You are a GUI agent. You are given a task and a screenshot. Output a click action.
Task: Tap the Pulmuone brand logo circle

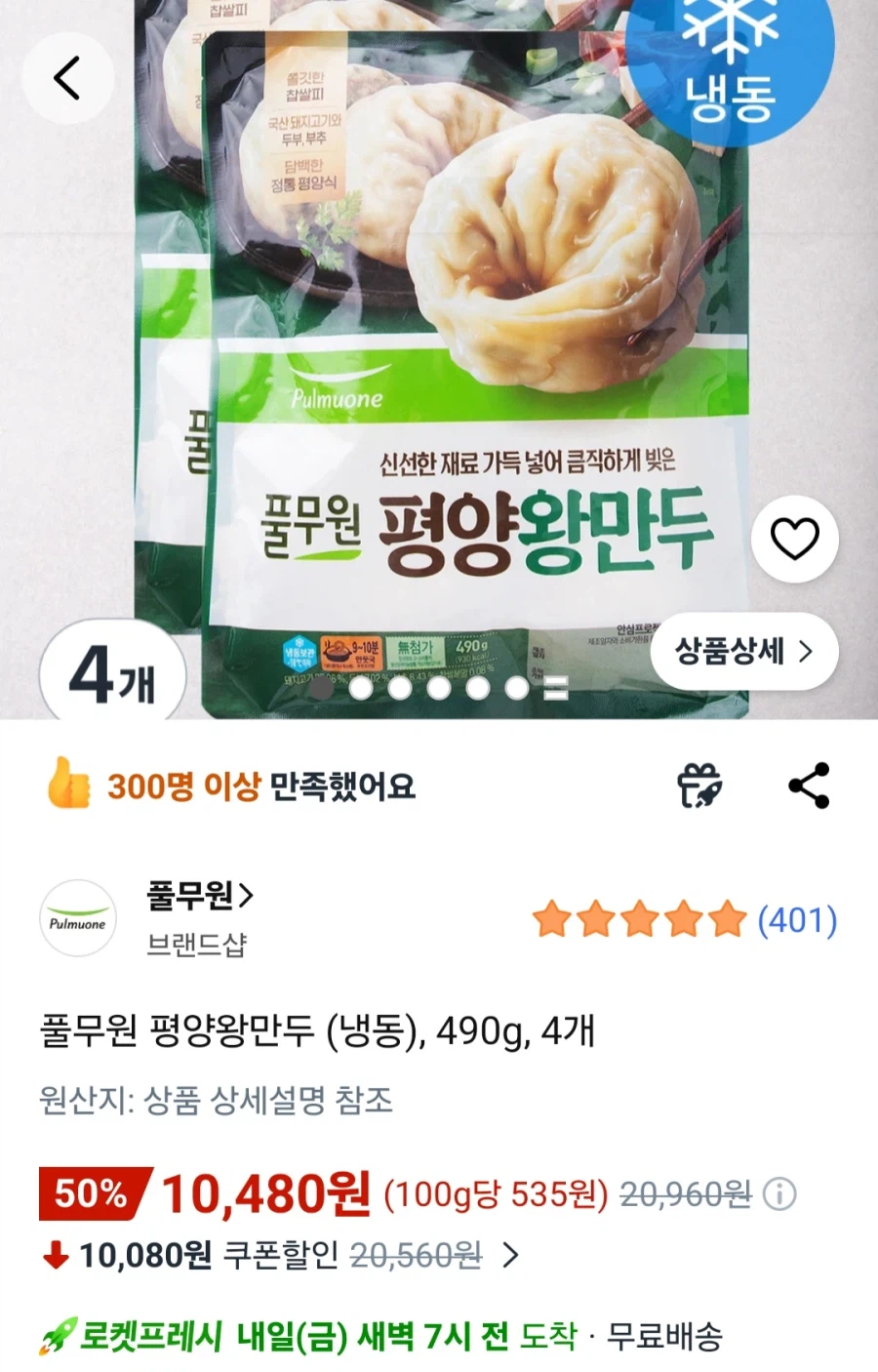point(78,918)
